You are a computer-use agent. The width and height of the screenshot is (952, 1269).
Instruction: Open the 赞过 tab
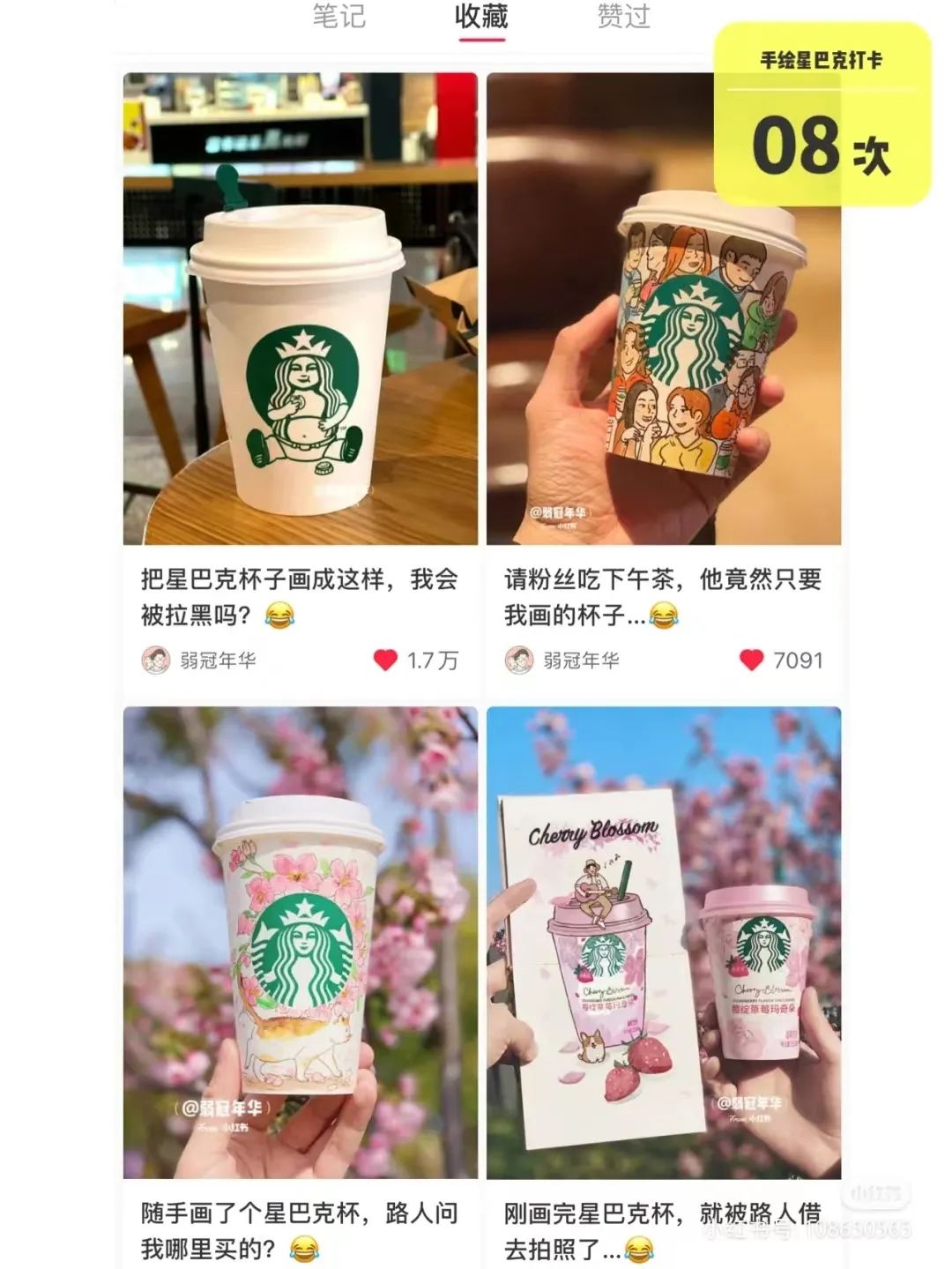coord(623,16)
